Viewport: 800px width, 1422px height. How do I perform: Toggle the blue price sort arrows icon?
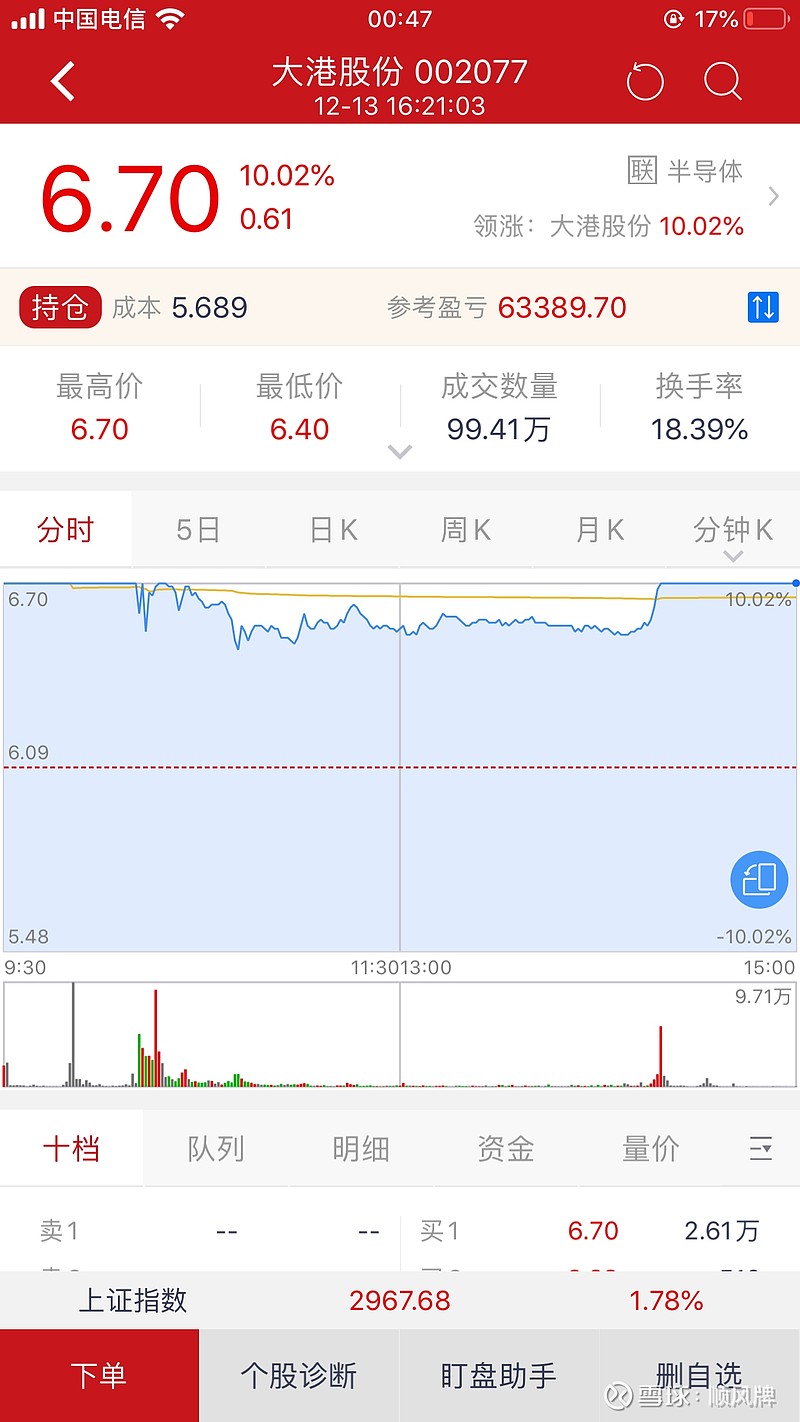point(763,307)
